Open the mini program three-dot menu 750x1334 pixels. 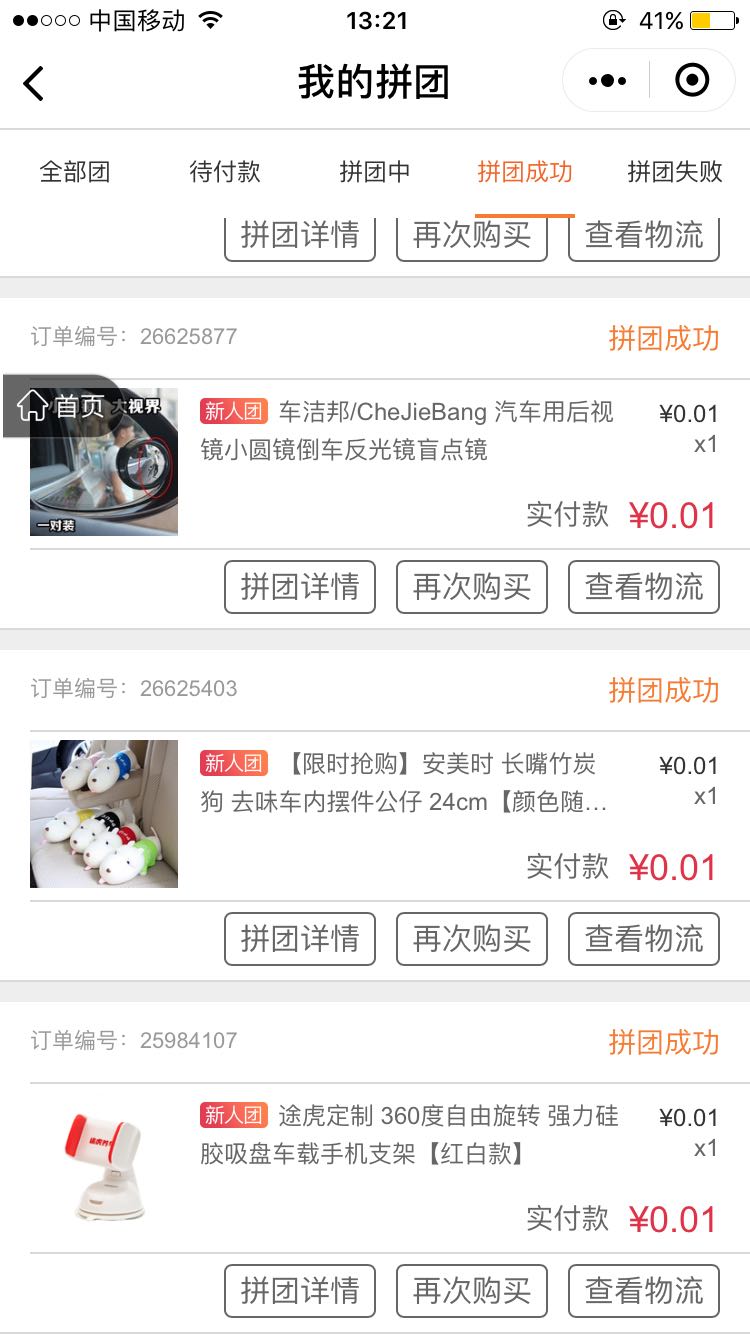click(607, 81)
